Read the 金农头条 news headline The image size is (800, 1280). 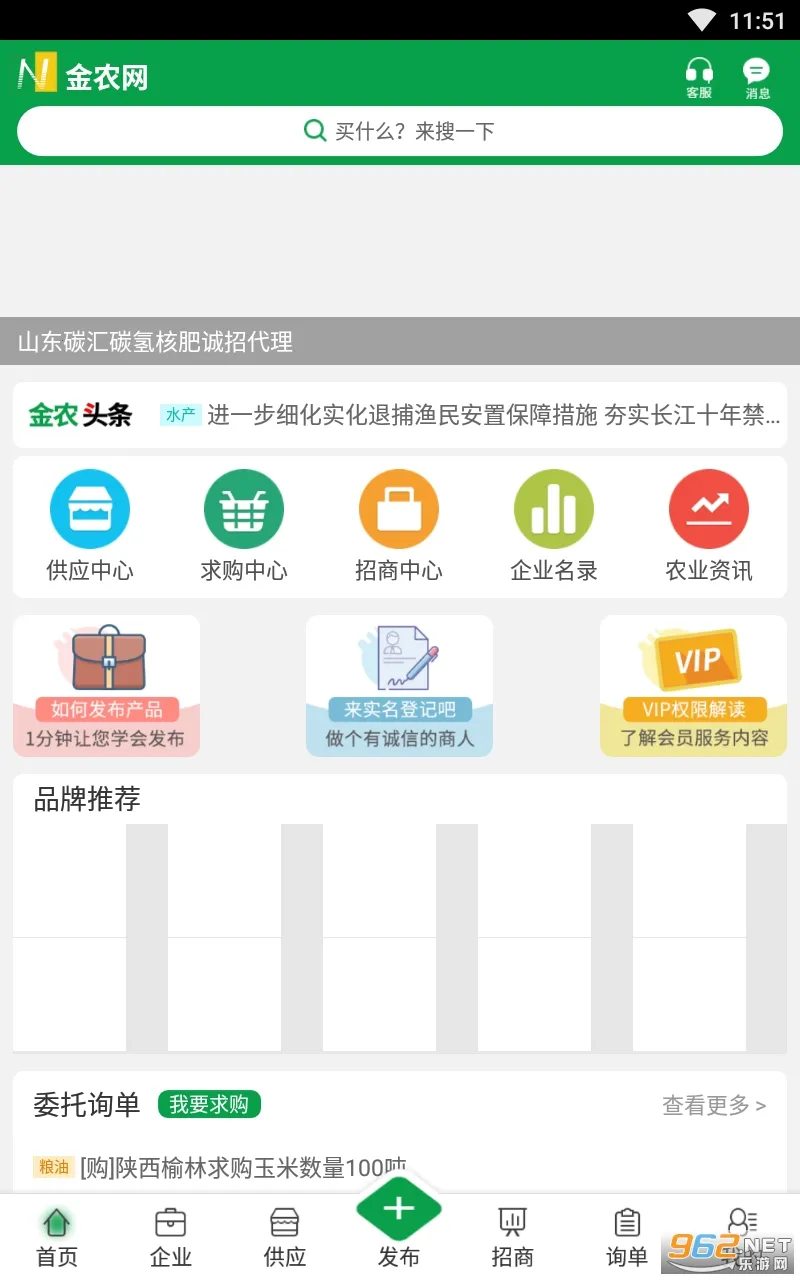coord(492,415)
